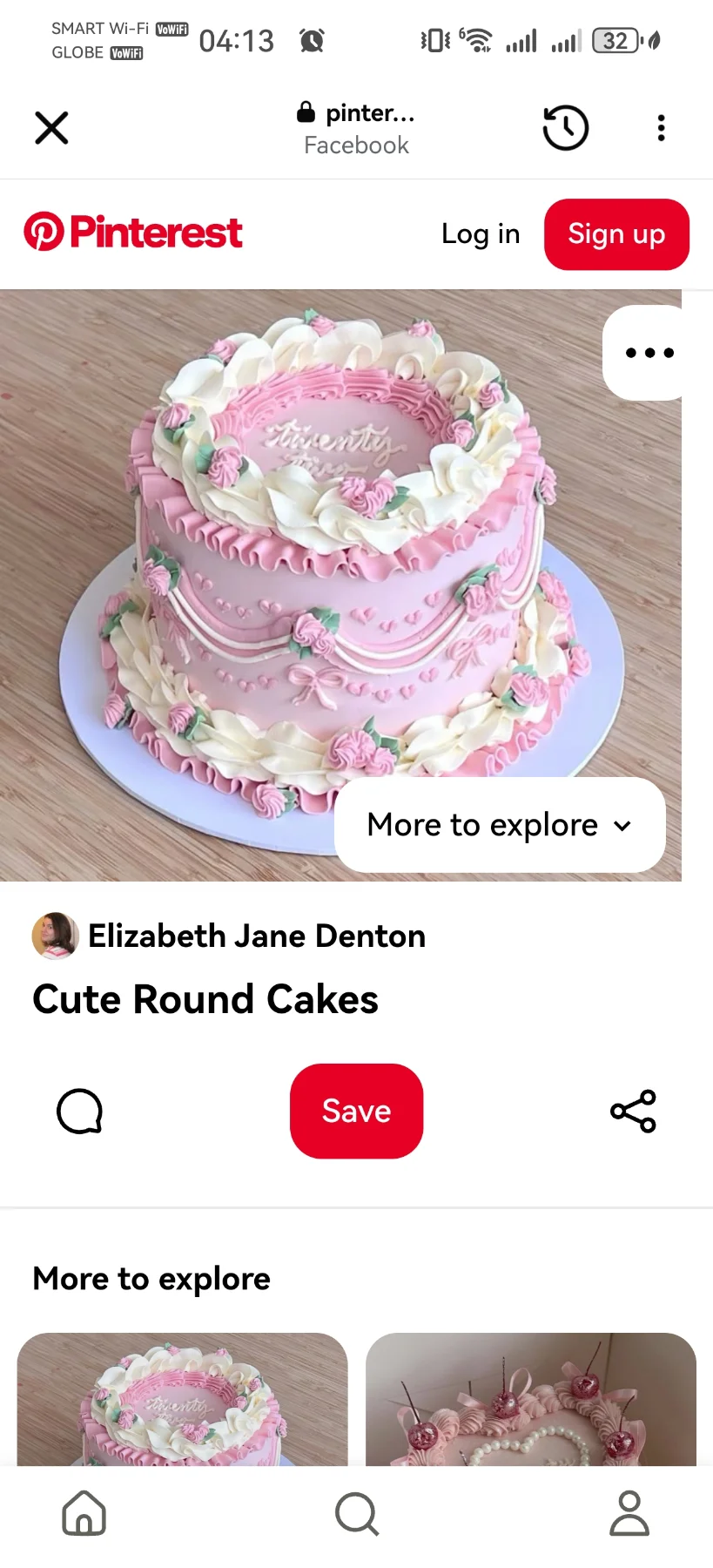Expand the More to explore dropdown
The width and height of the screenshot is (713, 1568).
[500, 825]
